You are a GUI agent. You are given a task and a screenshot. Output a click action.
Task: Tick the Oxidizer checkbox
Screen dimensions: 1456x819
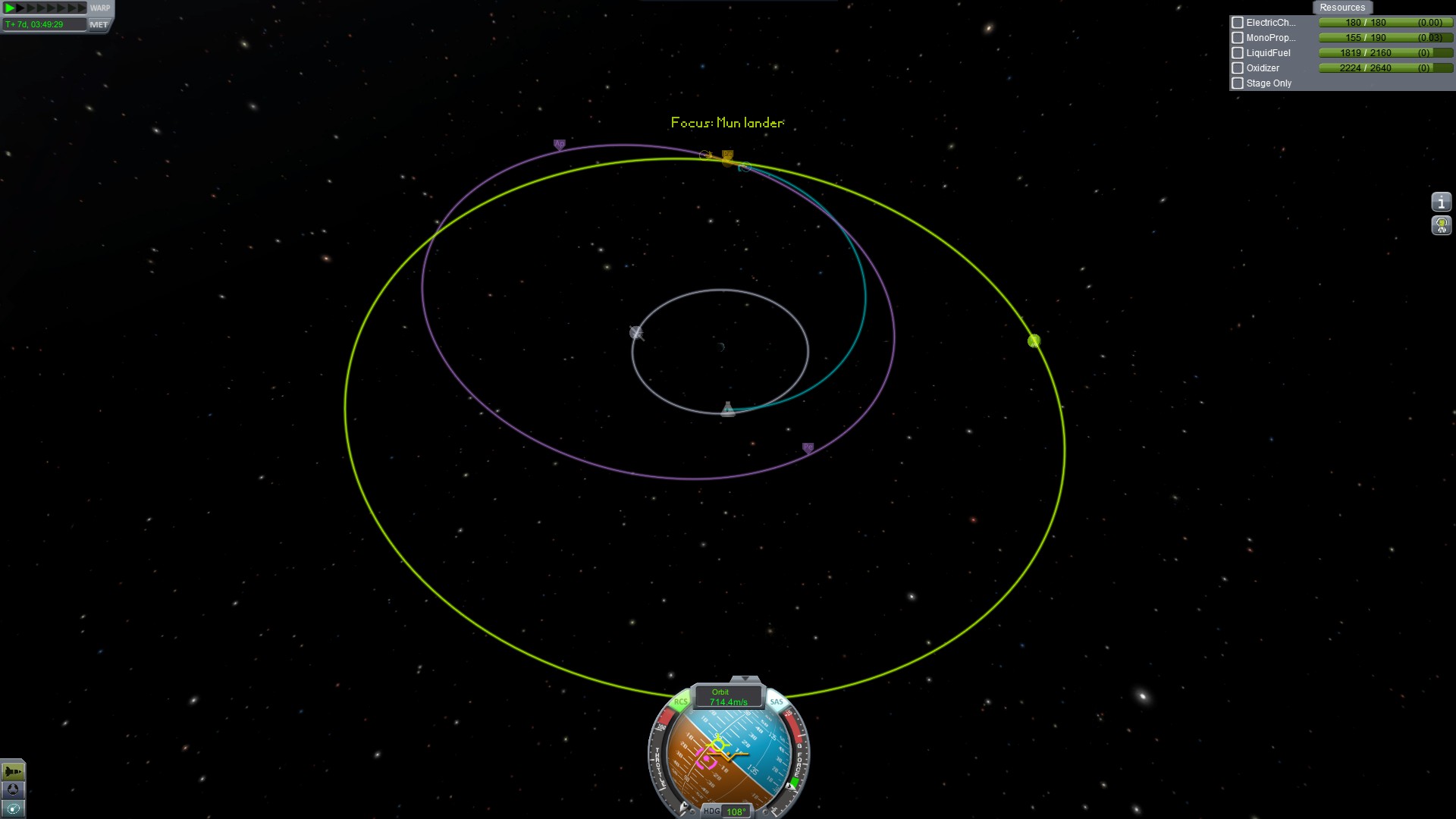point(1238,68)
